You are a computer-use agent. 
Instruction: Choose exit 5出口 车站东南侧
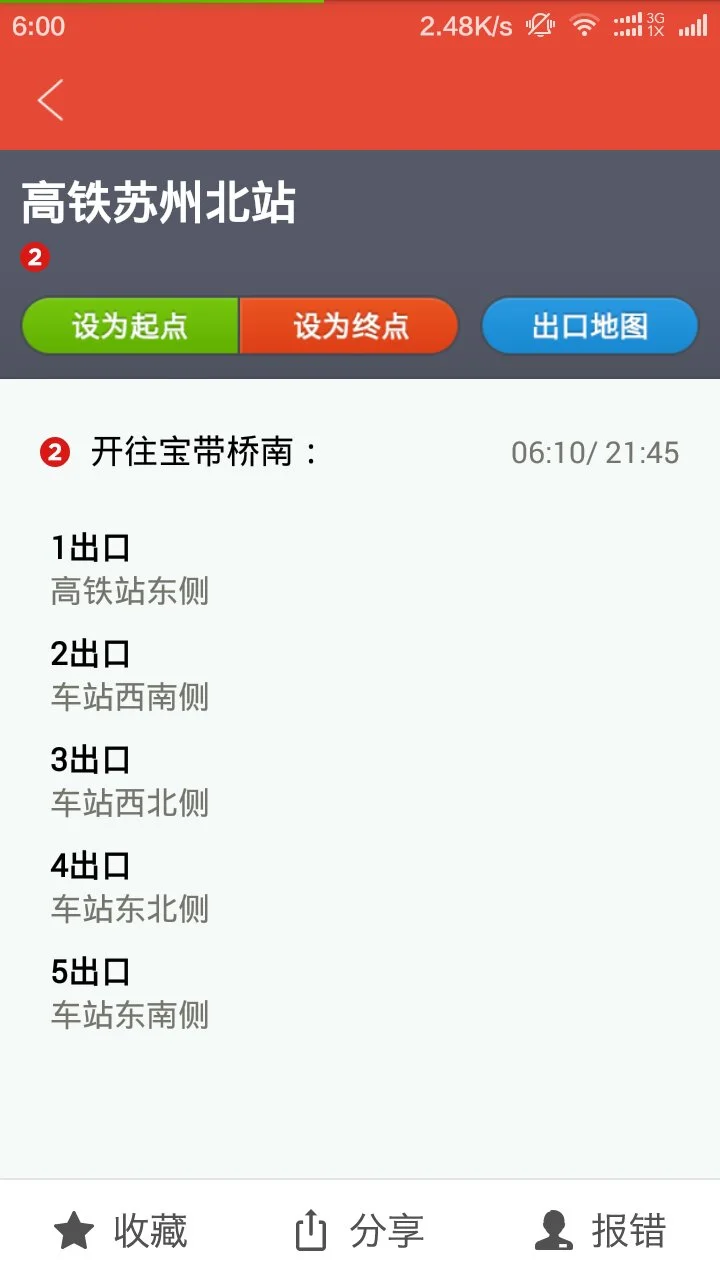click(x=130, y=991)
